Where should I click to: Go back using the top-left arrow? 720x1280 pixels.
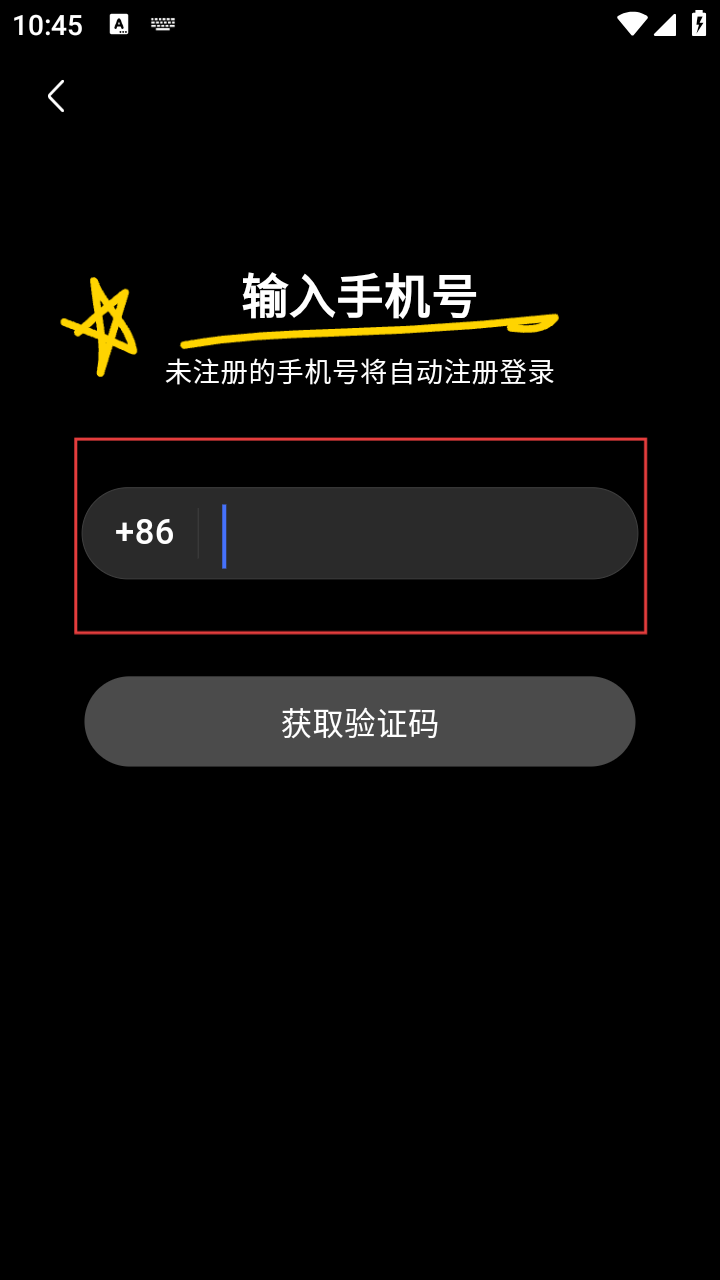(56, 96)
